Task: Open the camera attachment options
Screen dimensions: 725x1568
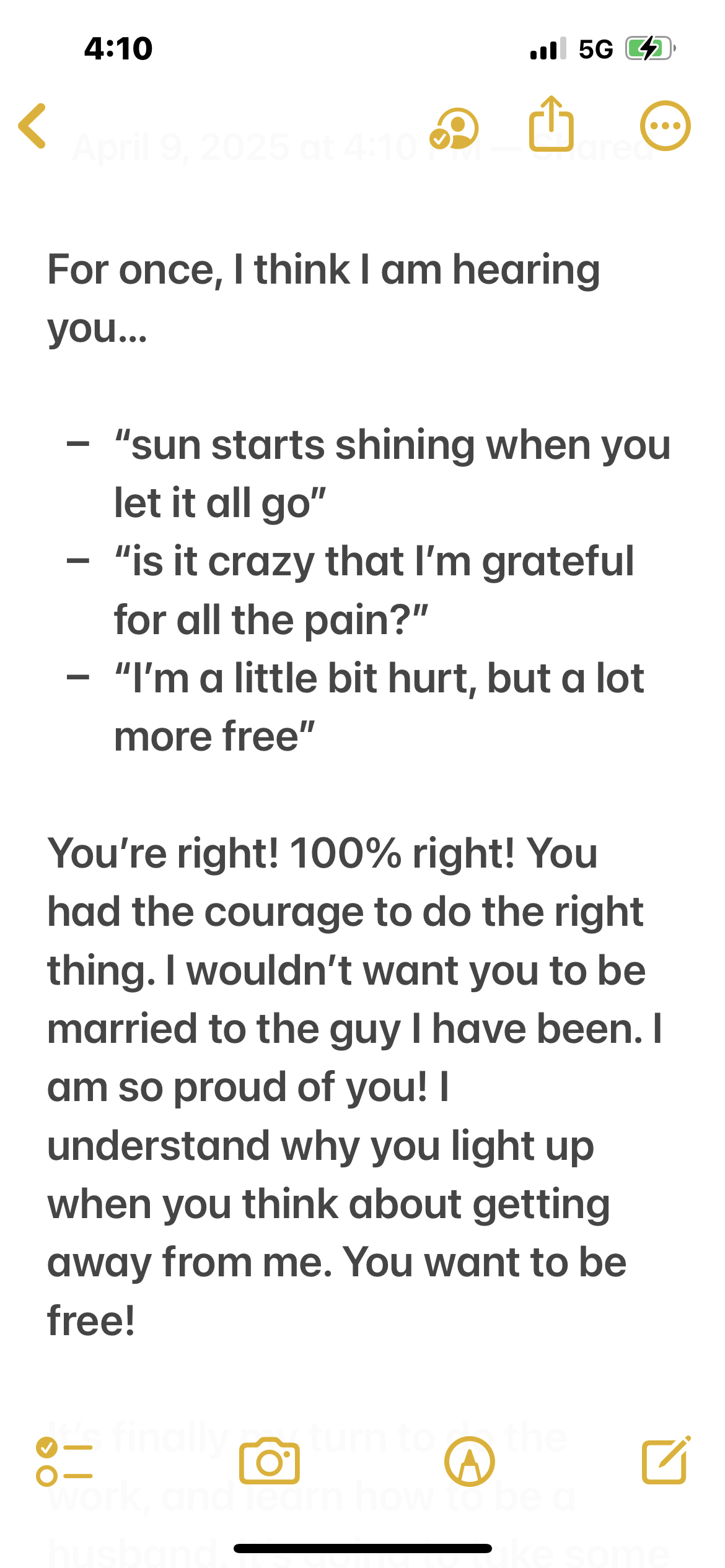Action: [x=270, y=1461]
